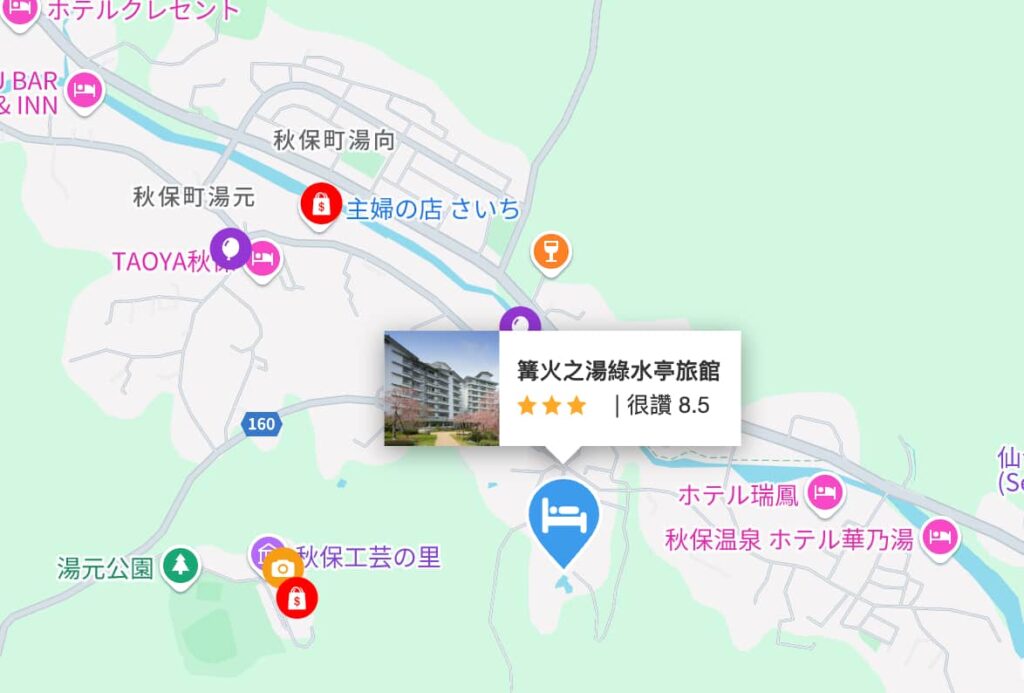Open the TAOYA秋保 hotel pin

click(264, 258)
